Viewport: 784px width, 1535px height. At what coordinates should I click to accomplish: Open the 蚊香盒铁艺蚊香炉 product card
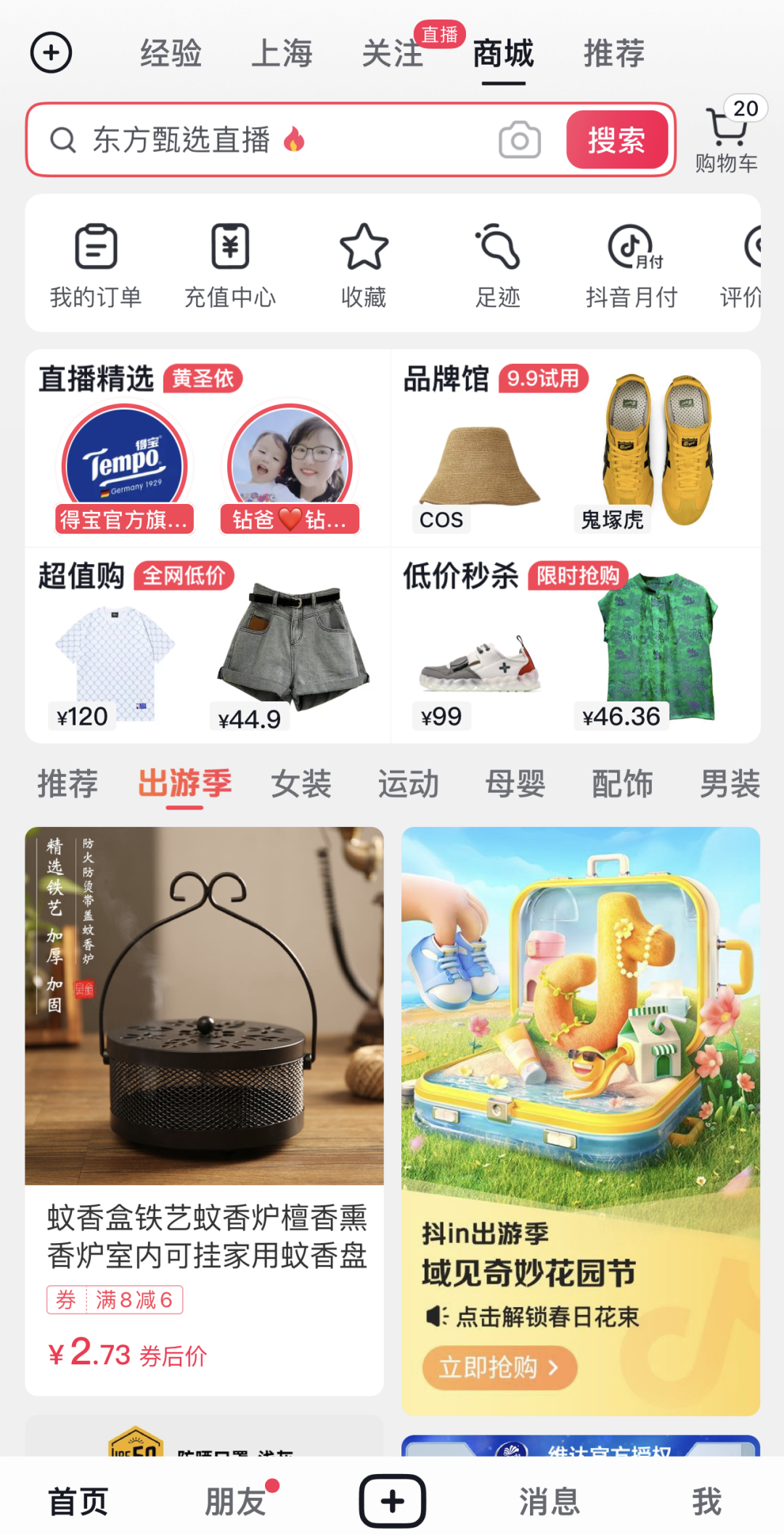point(204,1111)
